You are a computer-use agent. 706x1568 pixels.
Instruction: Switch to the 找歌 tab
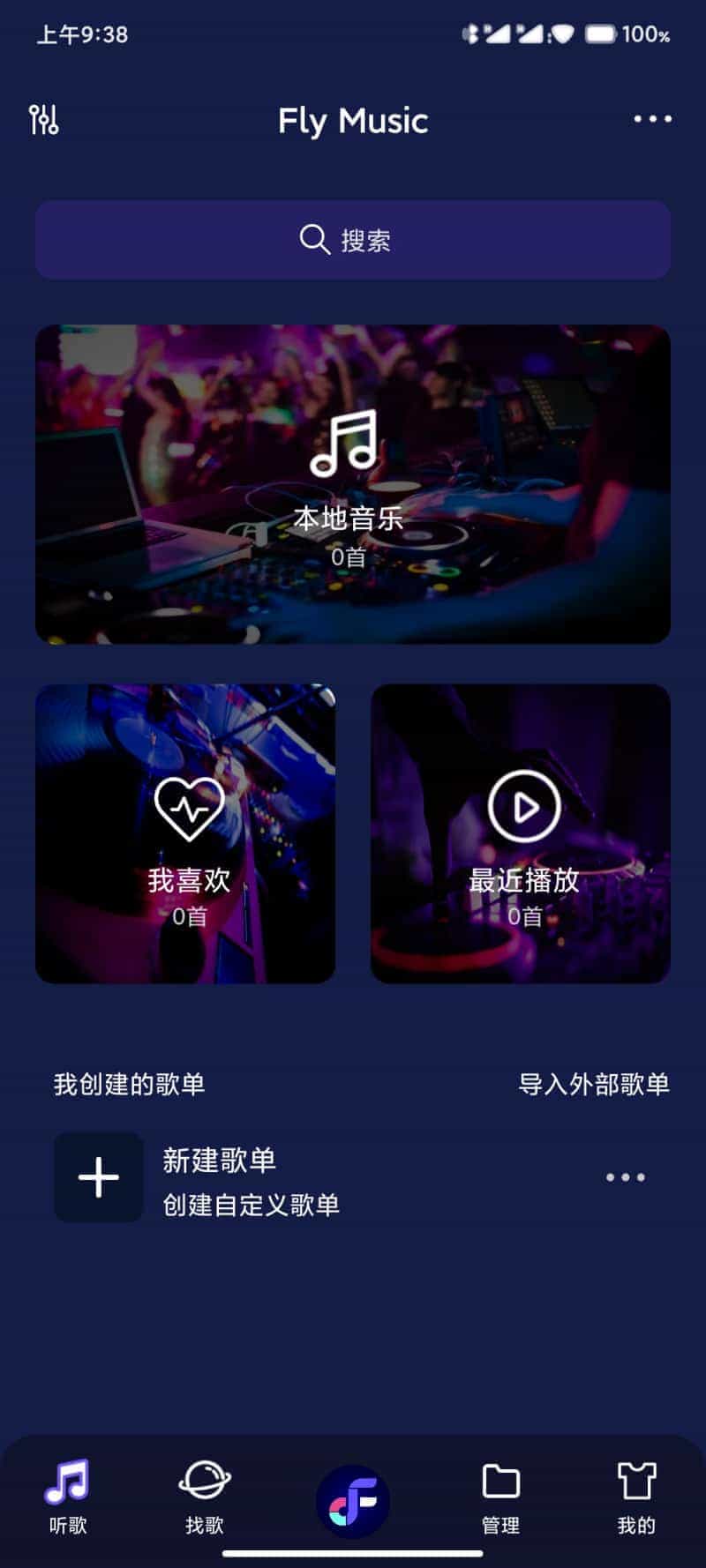(x=205, y=1497)
